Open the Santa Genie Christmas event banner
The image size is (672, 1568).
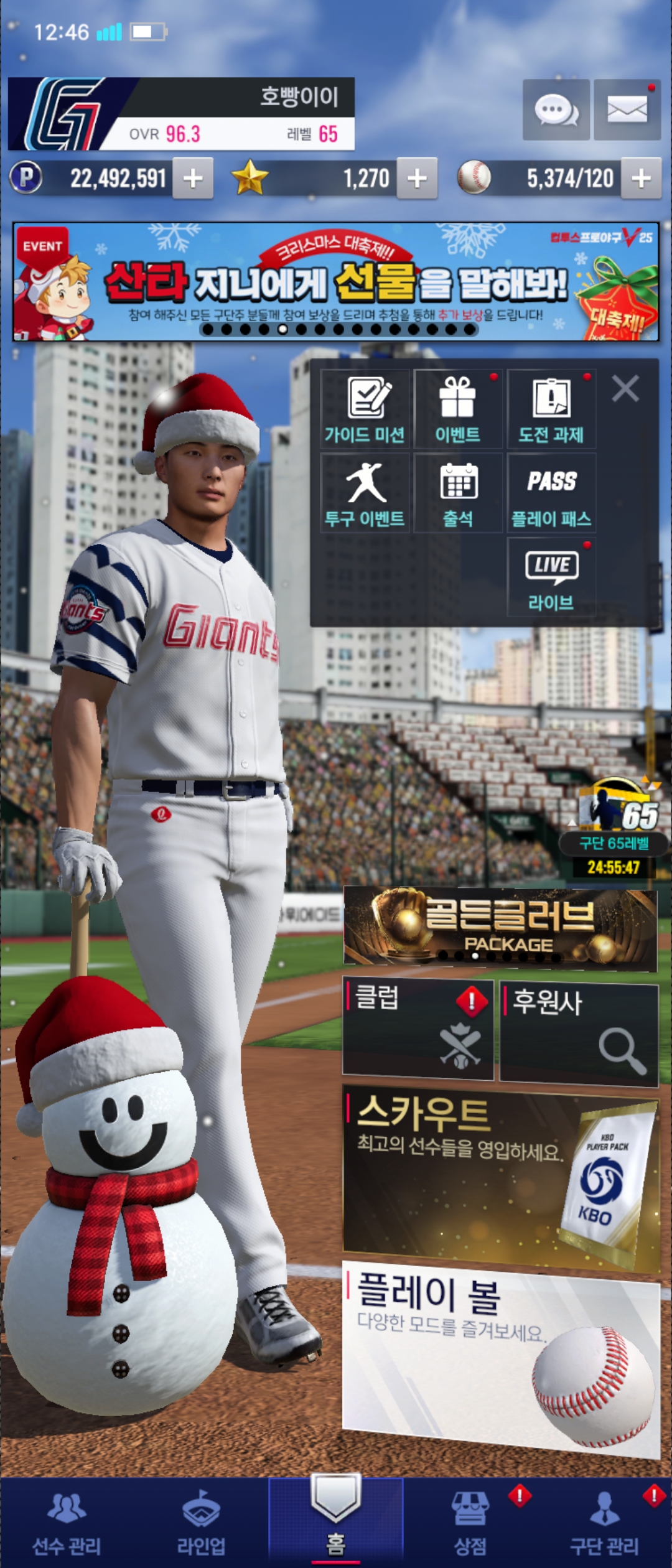pos(336,281)
